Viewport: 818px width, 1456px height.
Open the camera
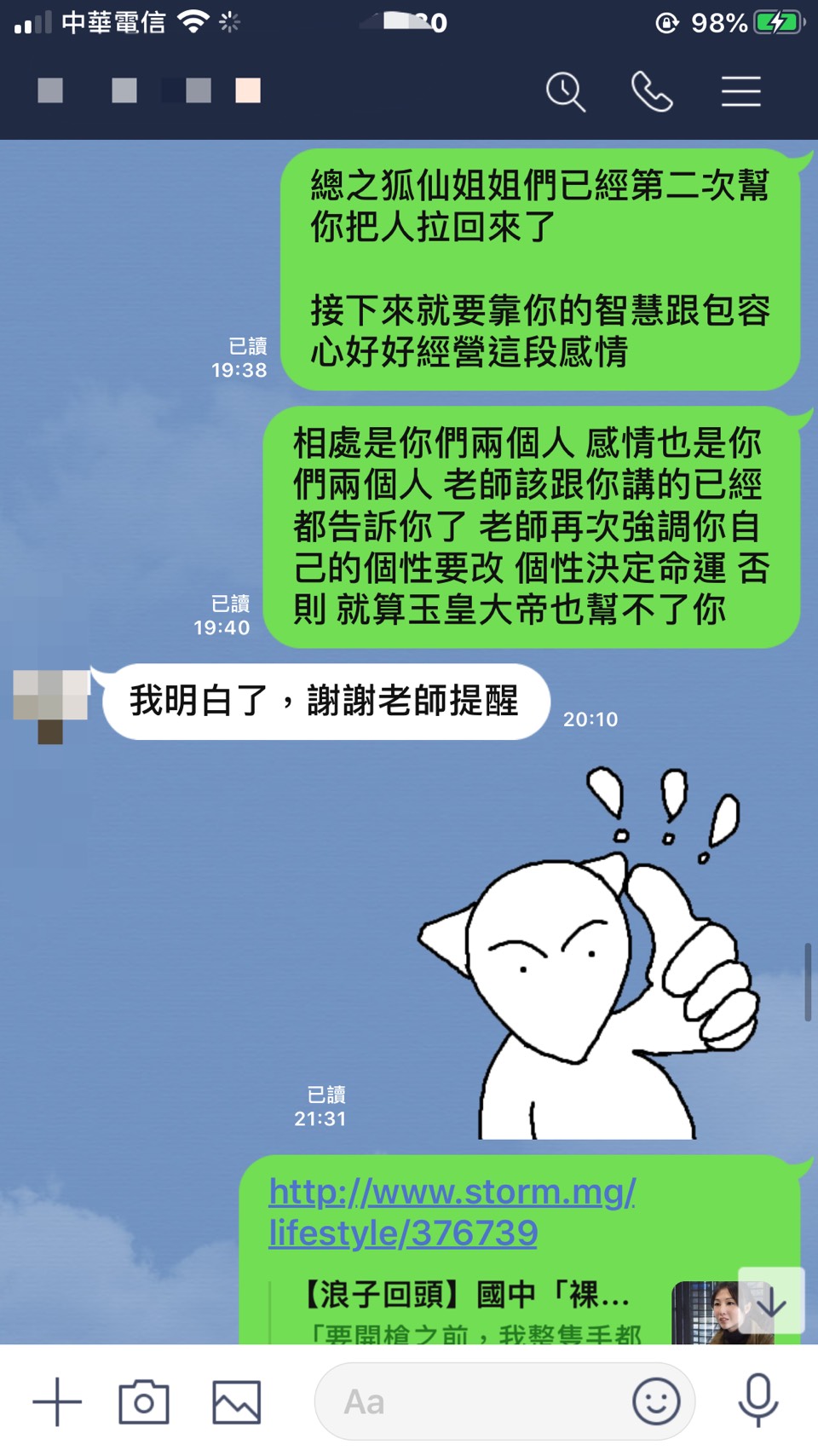pos(144,1401)
